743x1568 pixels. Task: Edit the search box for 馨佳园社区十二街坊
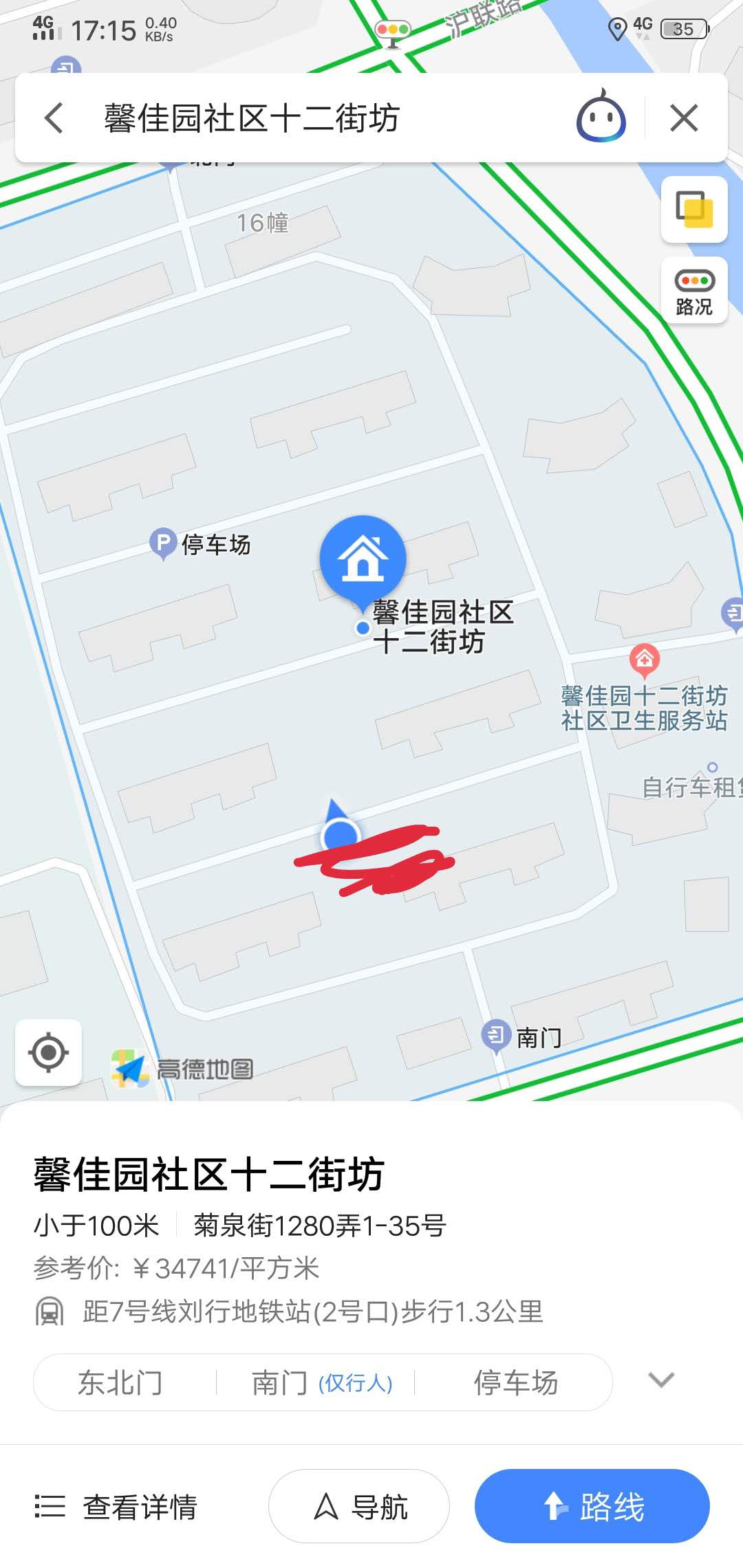tap(310, 118)
